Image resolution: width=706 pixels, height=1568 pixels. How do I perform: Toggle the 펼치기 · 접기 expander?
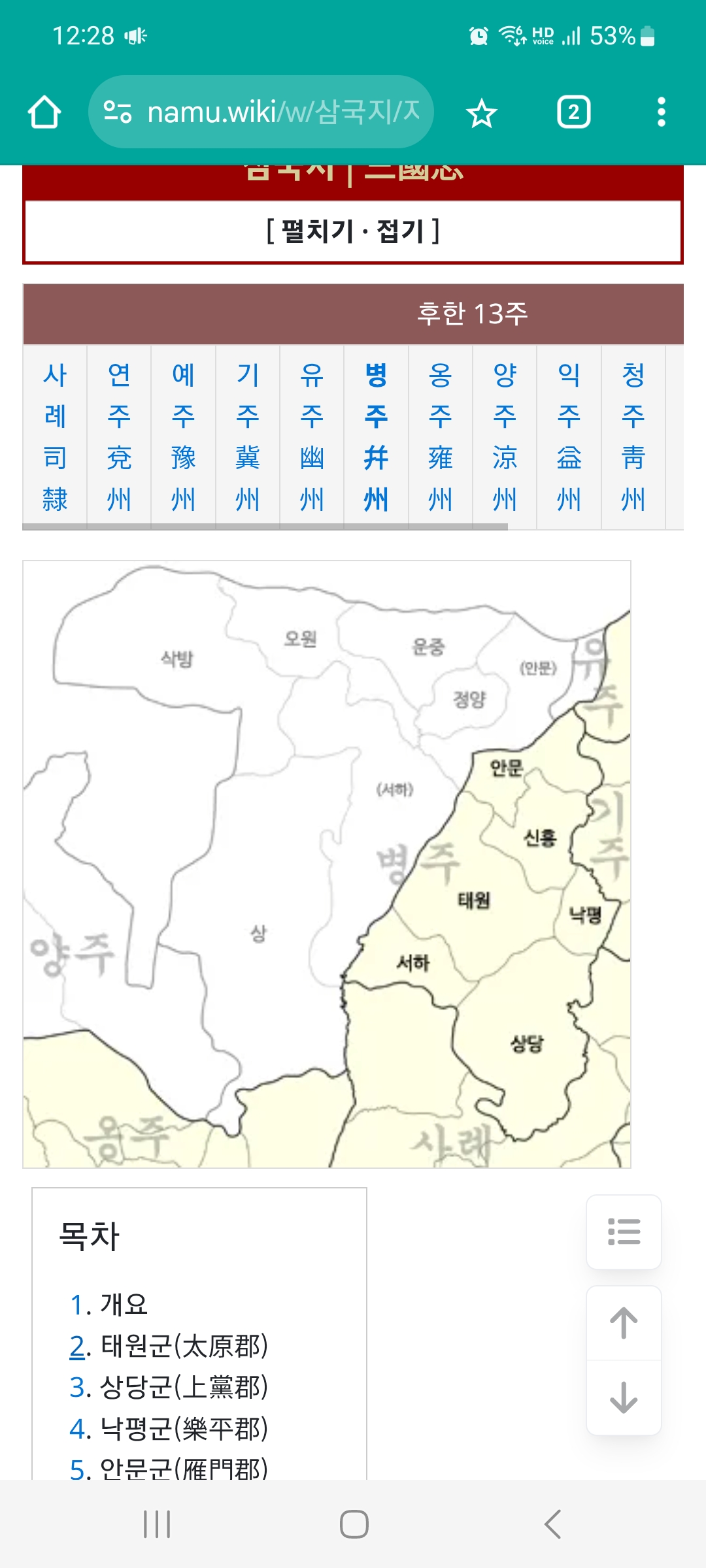tap(353, 231)
